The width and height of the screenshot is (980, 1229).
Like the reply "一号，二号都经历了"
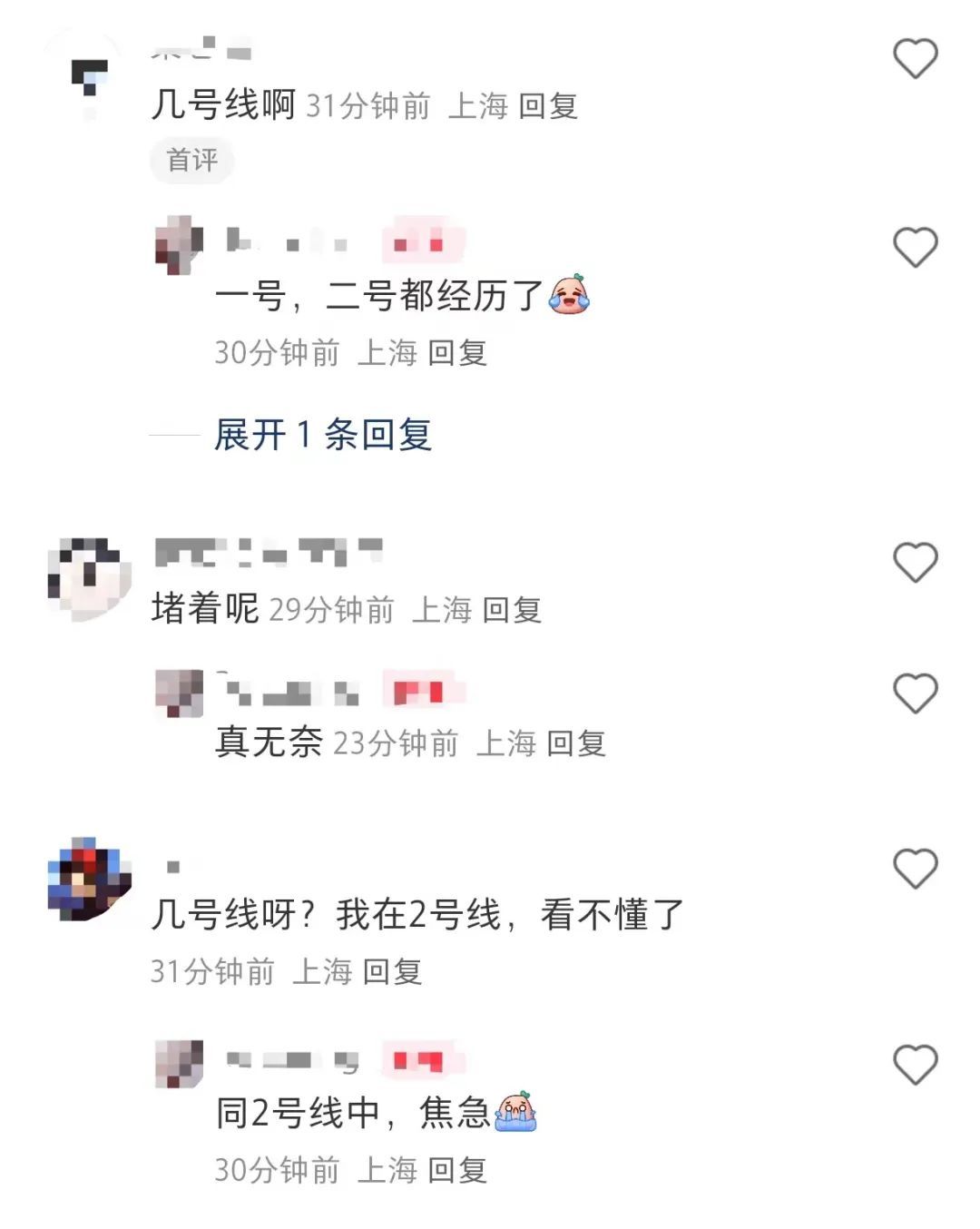point(915,247)
